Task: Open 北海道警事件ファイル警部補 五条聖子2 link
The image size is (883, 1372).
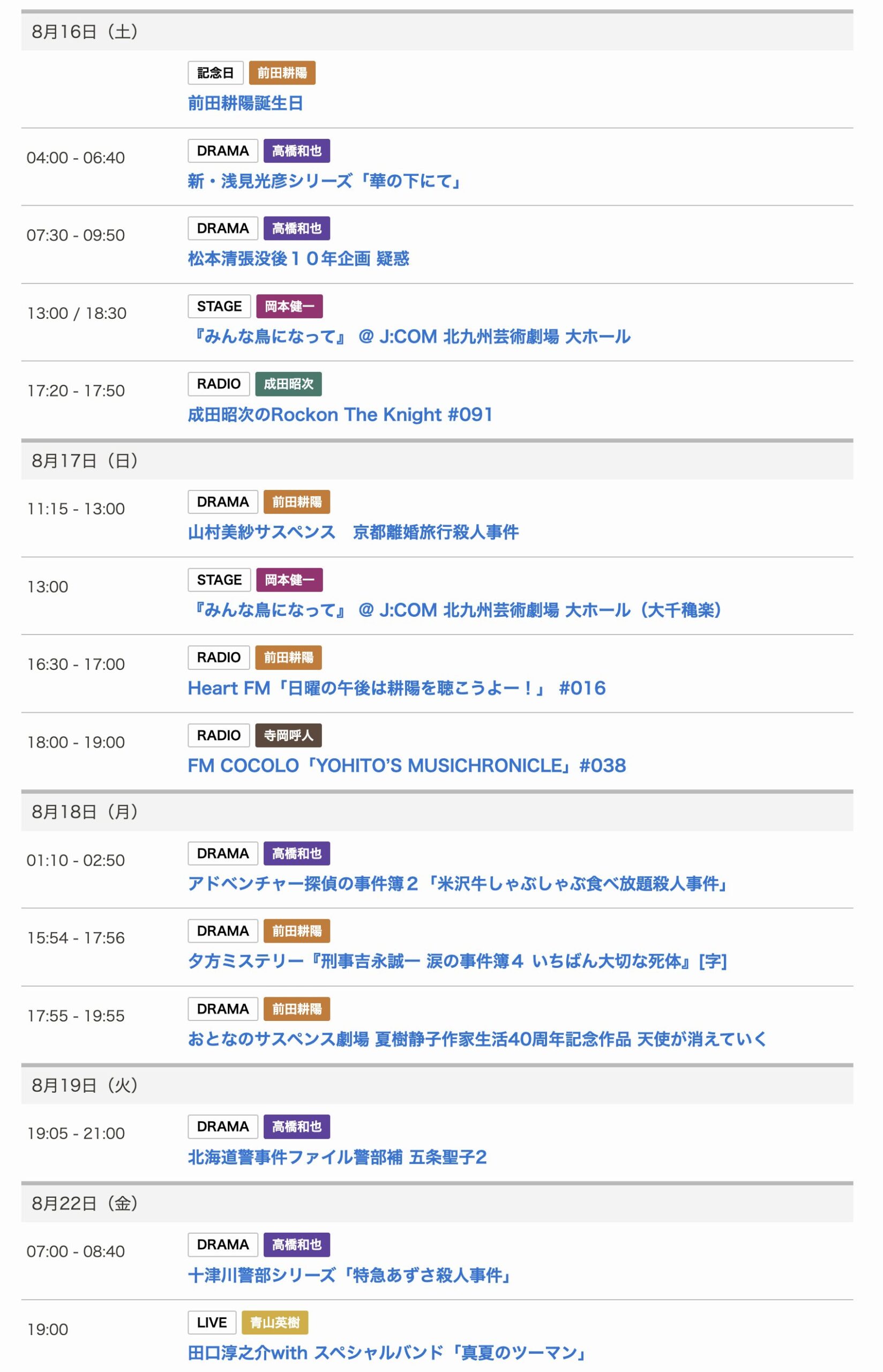Action: click(337, 1157)
